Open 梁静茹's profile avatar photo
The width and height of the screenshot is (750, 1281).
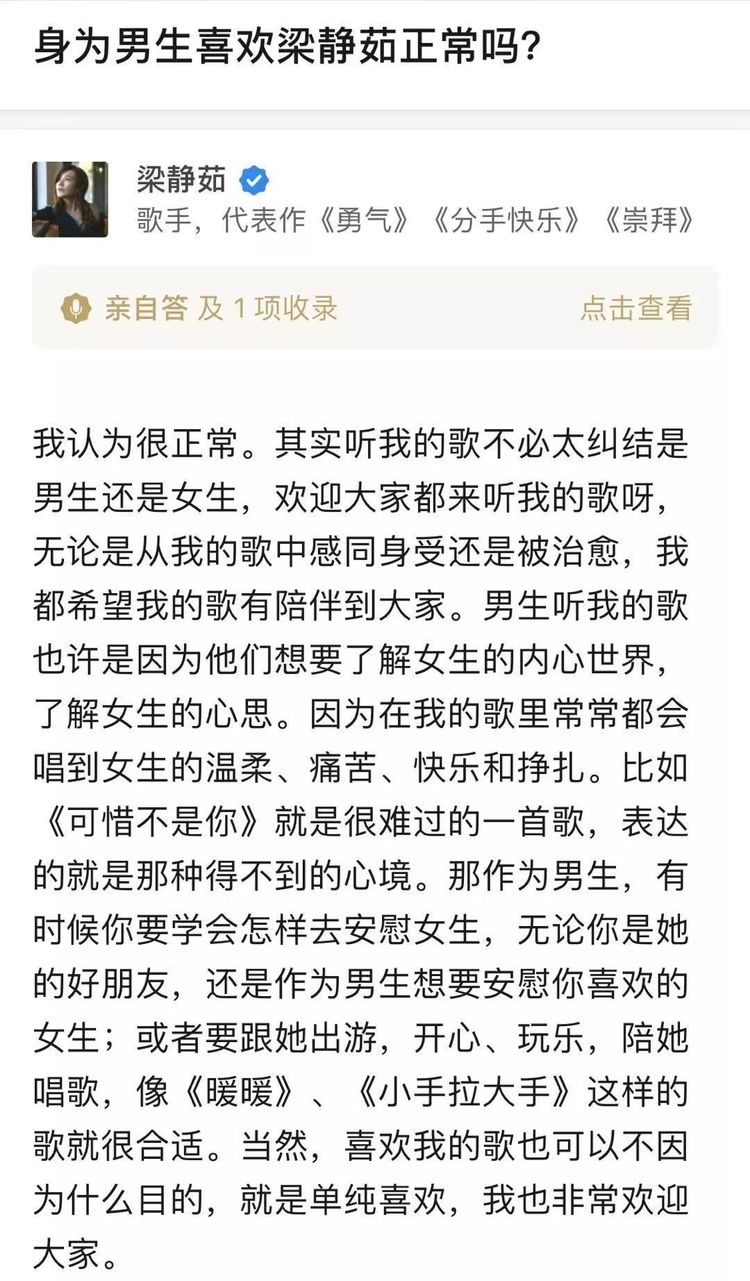tap(70, 197)
